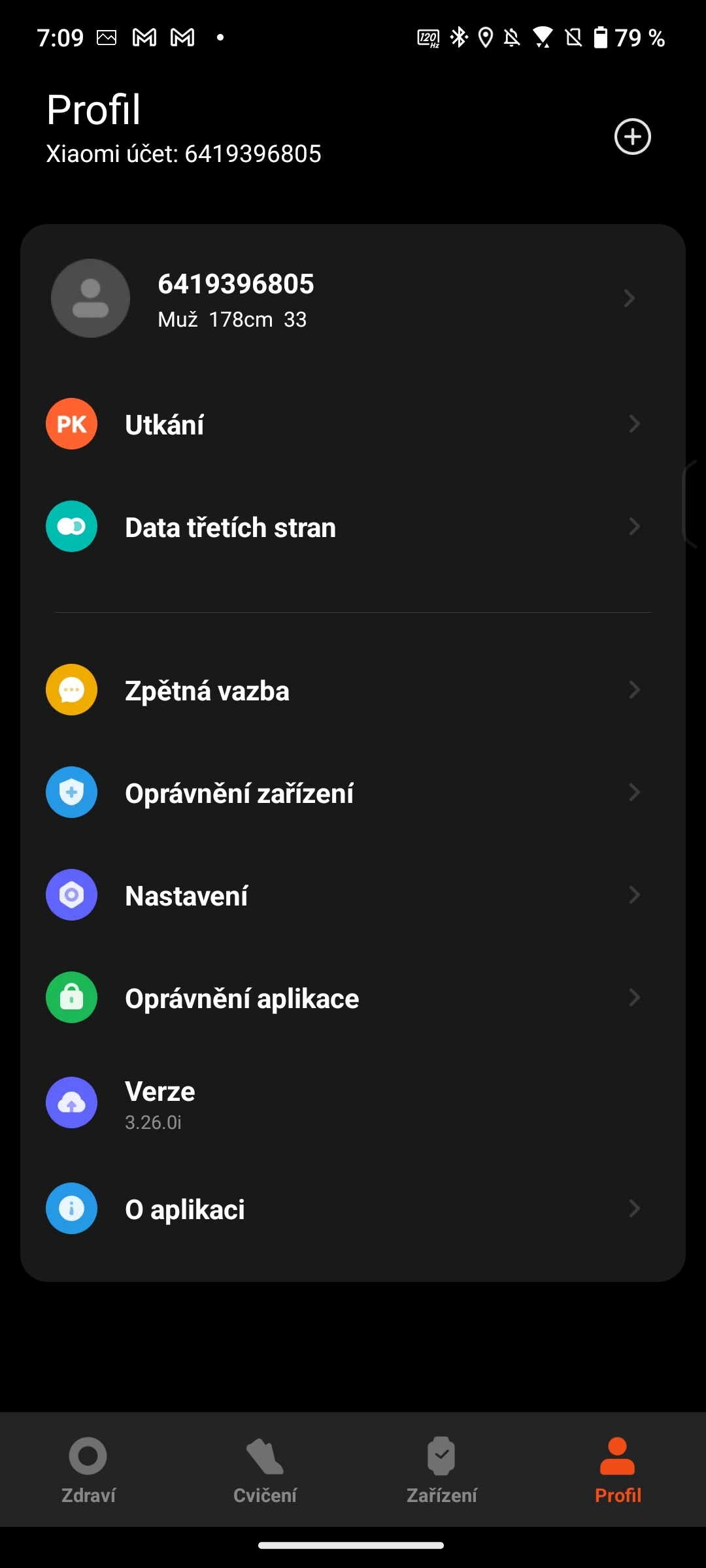Select the PK Utkání competition icon
Image resolution: width=706 pixels, height=1568 pixels.
(x=71, y=423)
